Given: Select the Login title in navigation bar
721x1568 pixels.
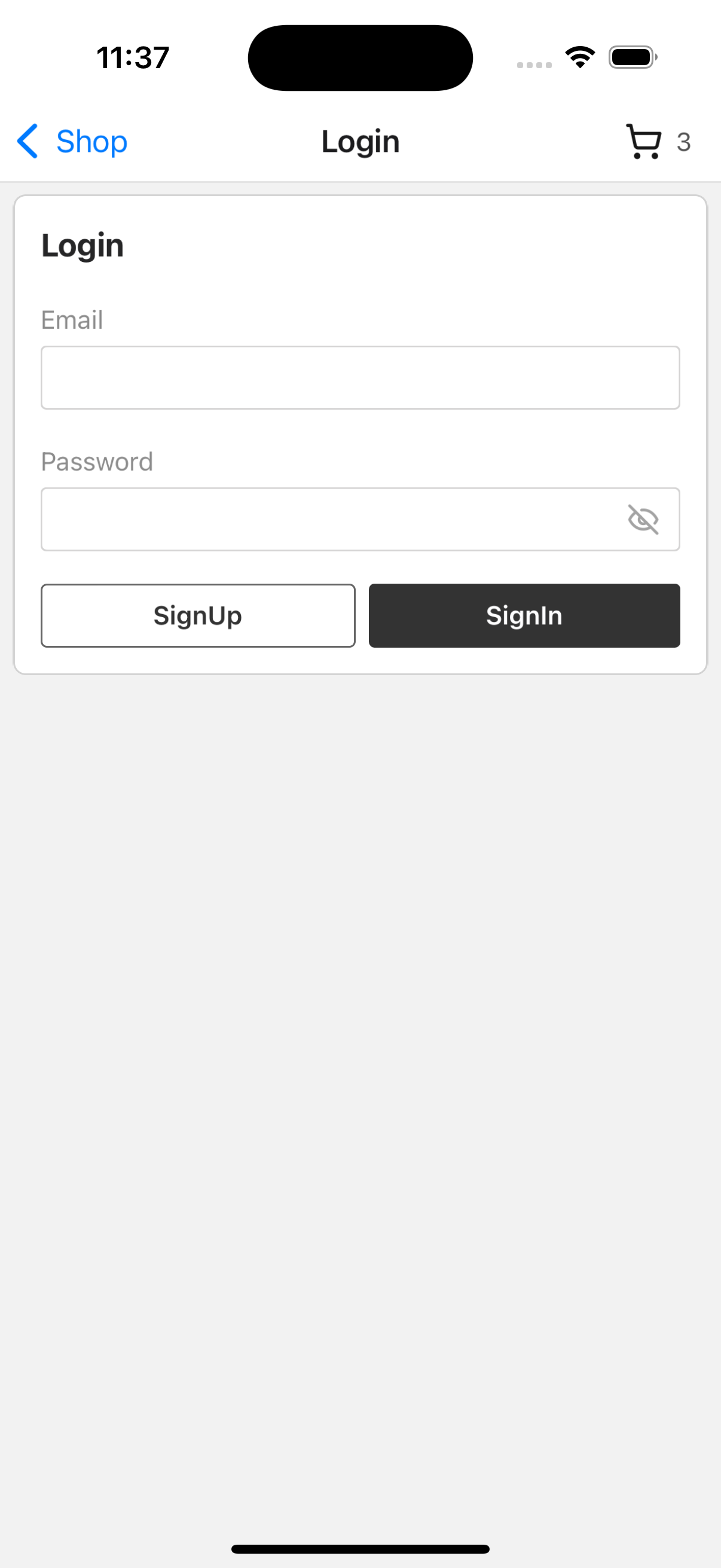Looking at the screenshot, I should coord(359,141).
